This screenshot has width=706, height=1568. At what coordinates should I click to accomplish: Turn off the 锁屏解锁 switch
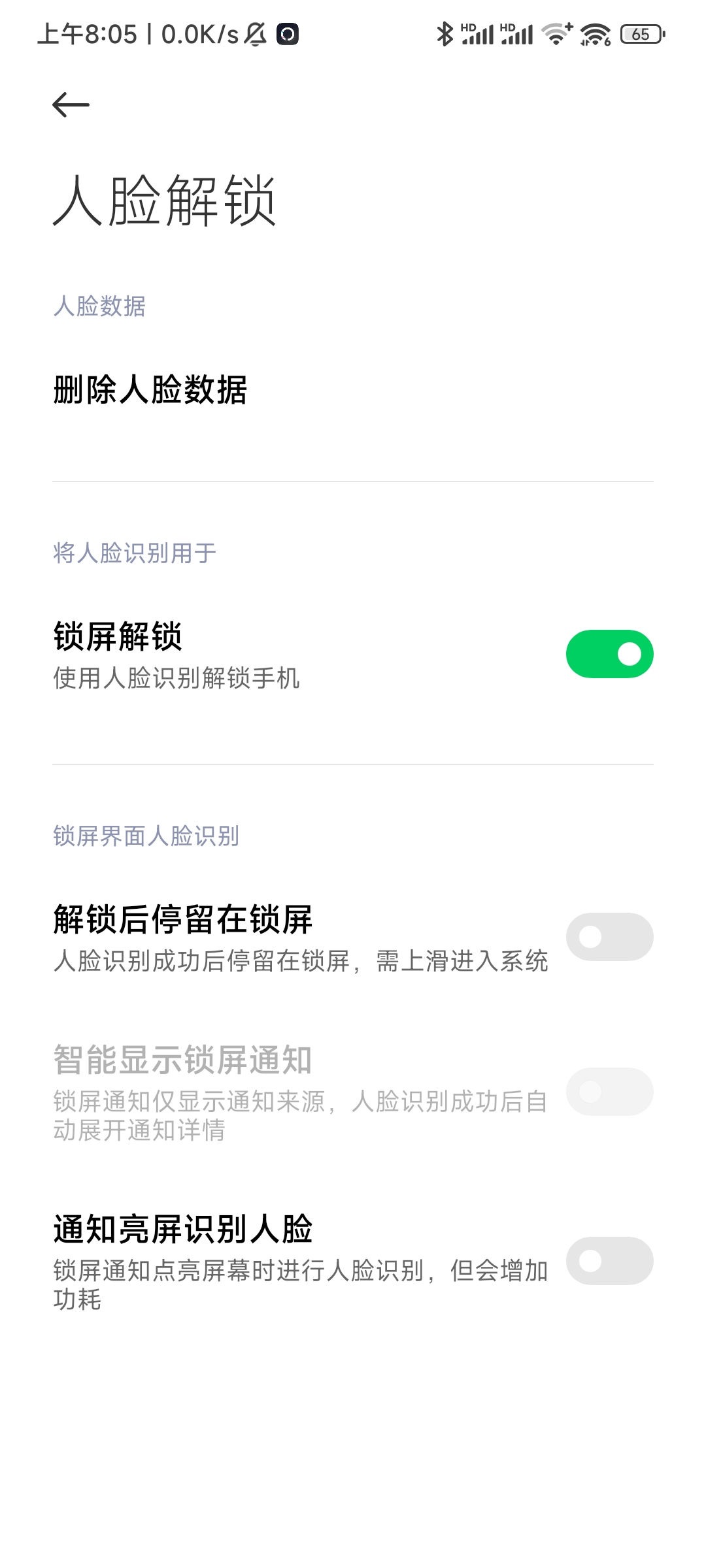pyautogui.click(x=609, y=654)
